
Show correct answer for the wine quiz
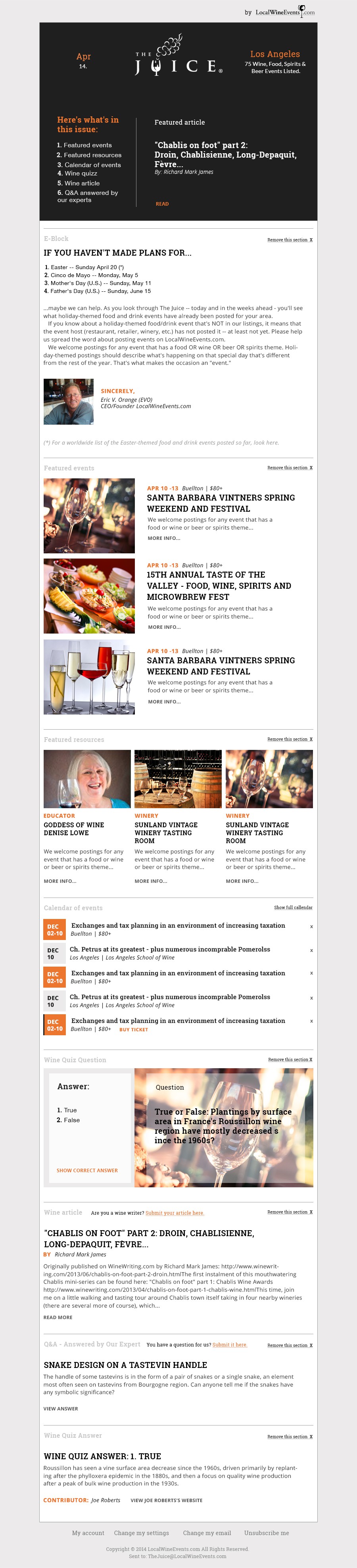[x=87, y=1170]
